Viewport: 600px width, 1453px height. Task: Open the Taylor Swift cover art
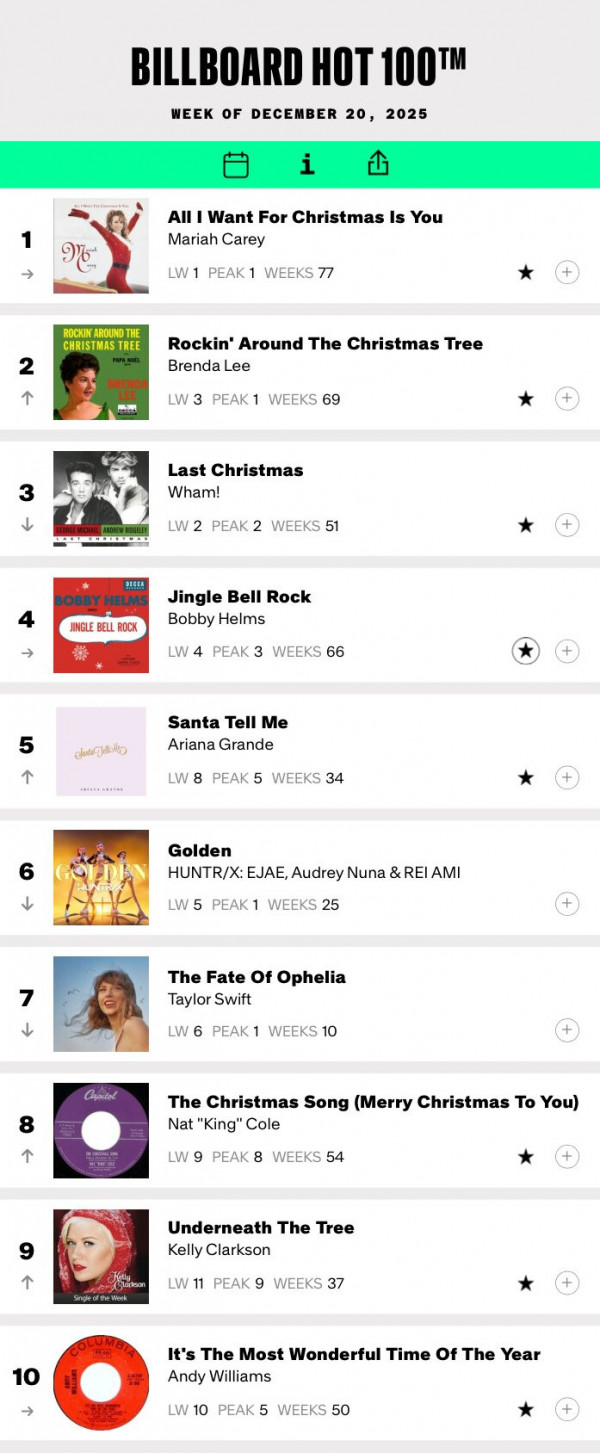pos(101,1004)
